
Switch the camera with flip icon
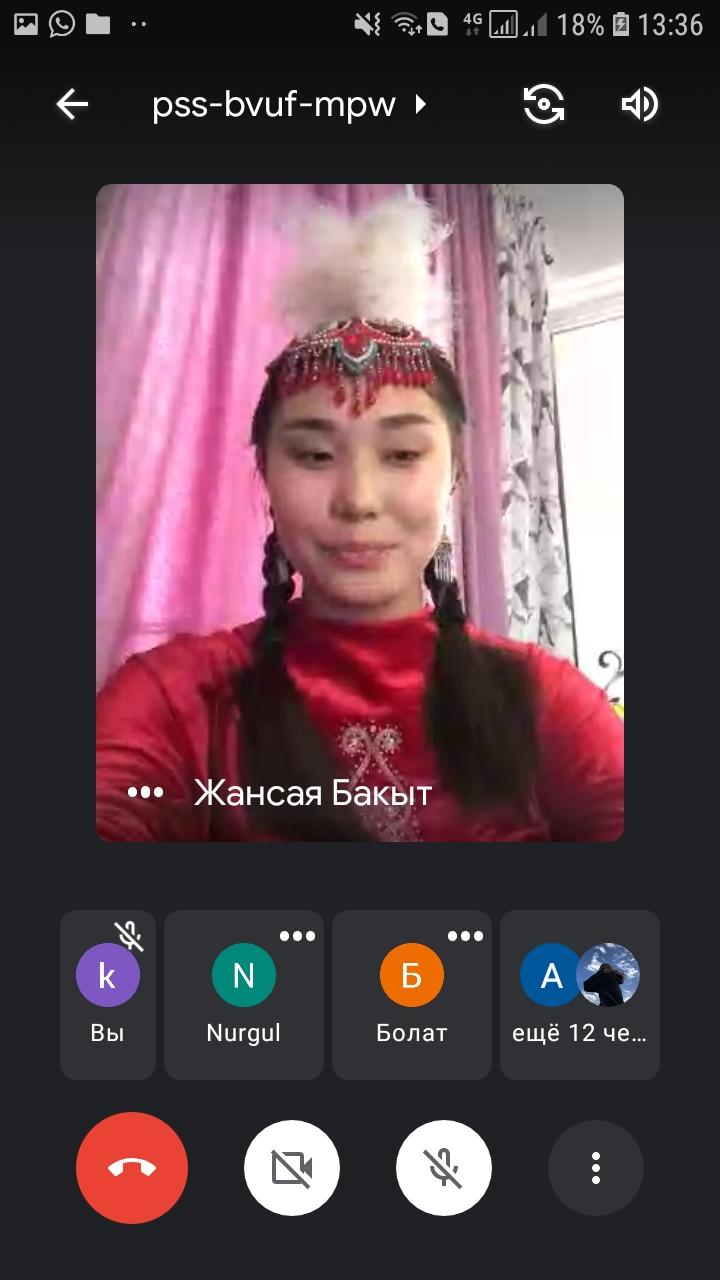pyautogui.click(x=544, y=104)
